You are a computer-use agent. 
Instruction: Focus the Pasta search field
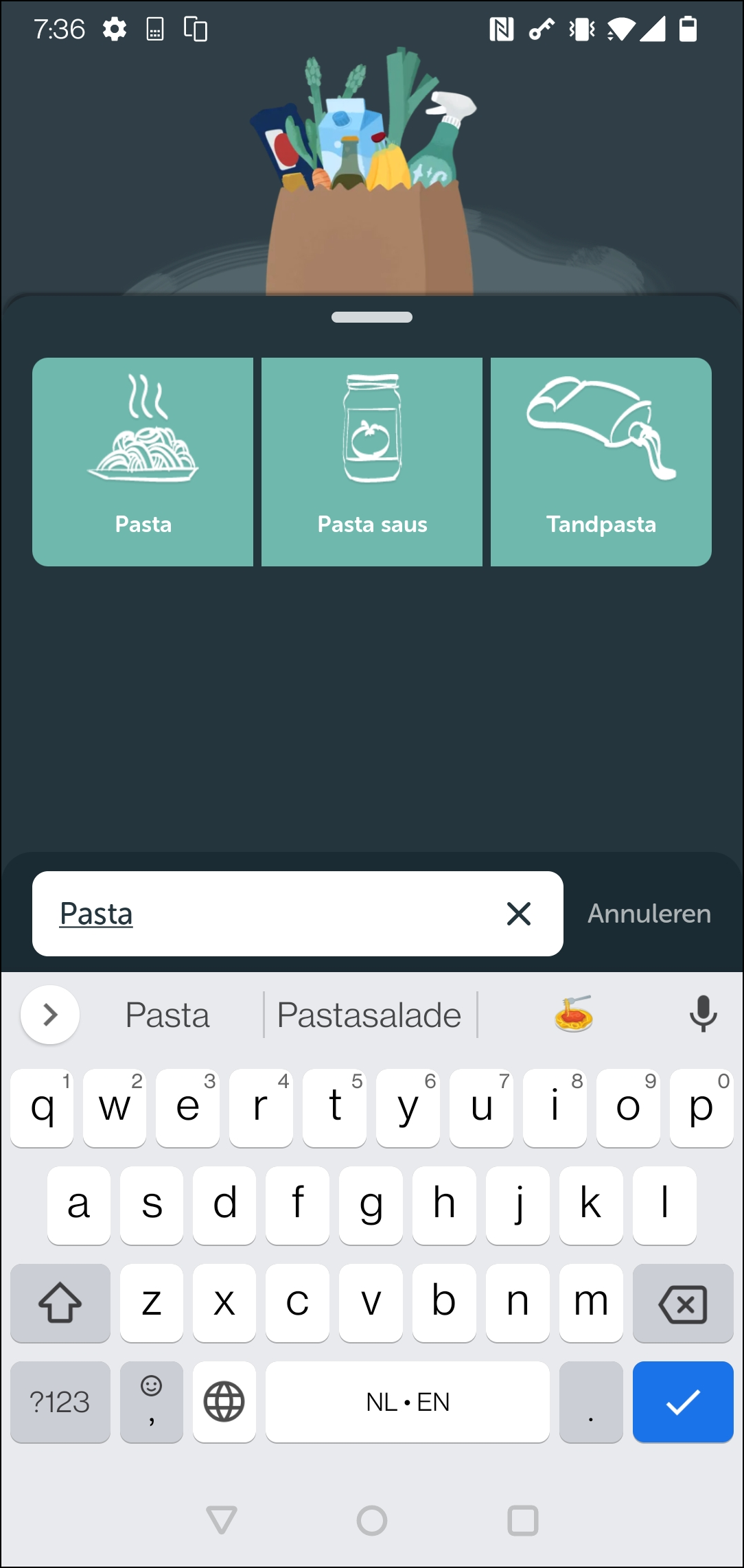pos(275,914)
